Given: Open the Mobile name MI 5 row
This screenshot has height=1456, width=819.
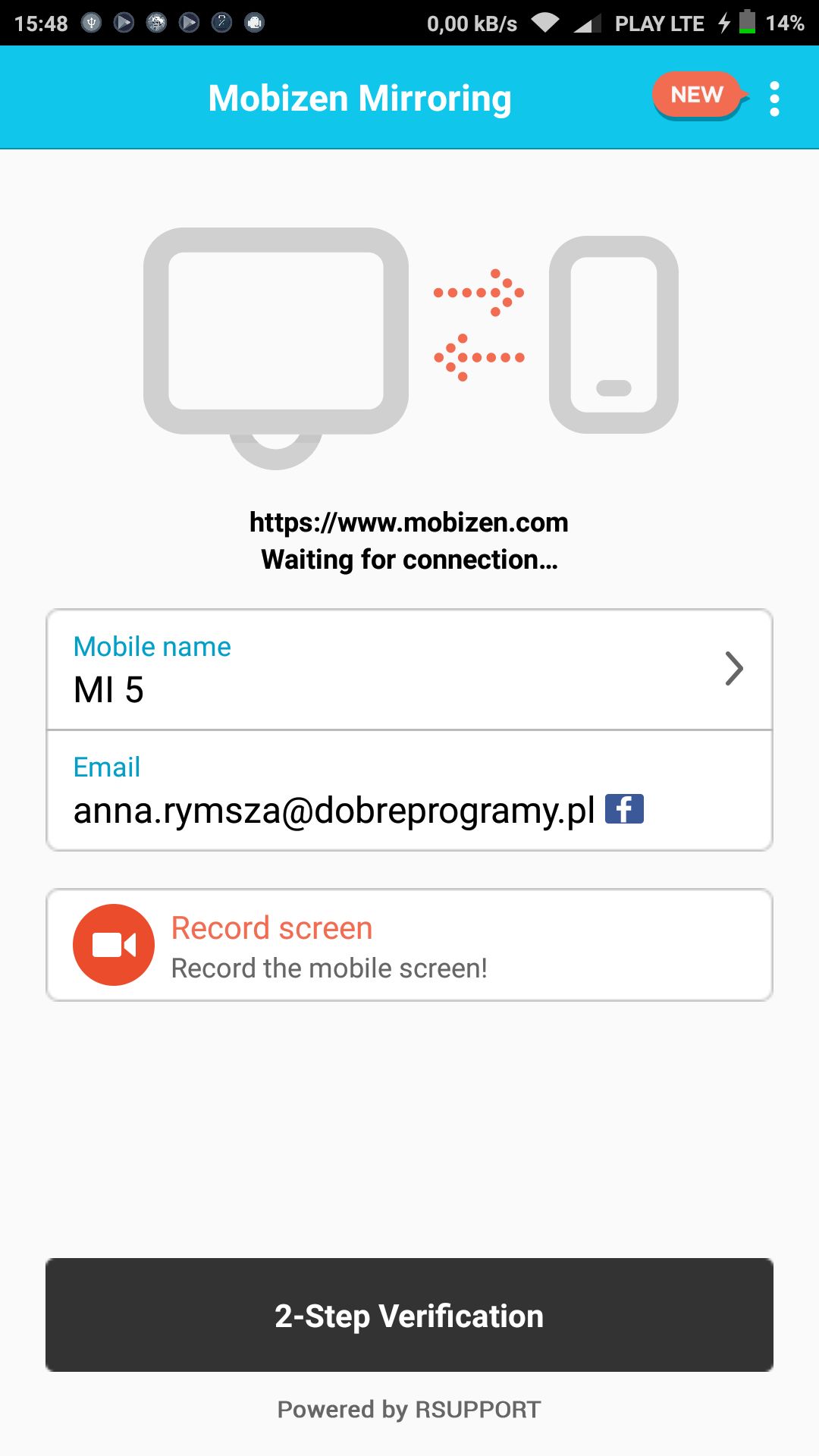Looking at the screenshot, I should click(x=409, y=670).
